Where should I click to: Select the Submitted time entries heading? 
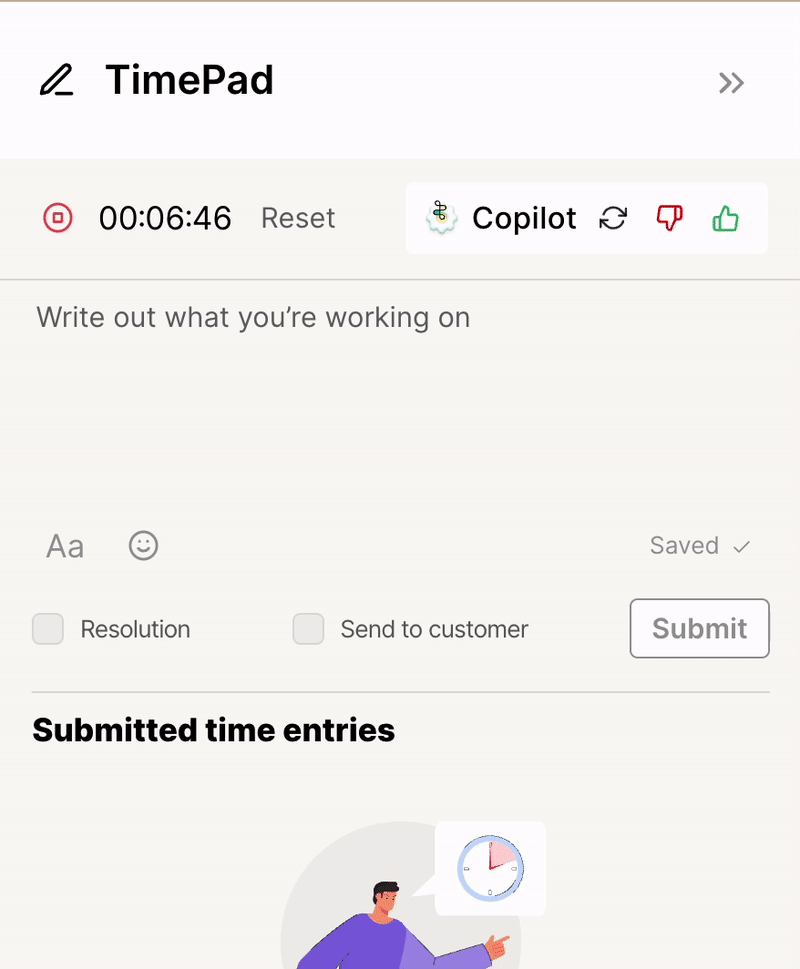(213, 730)
